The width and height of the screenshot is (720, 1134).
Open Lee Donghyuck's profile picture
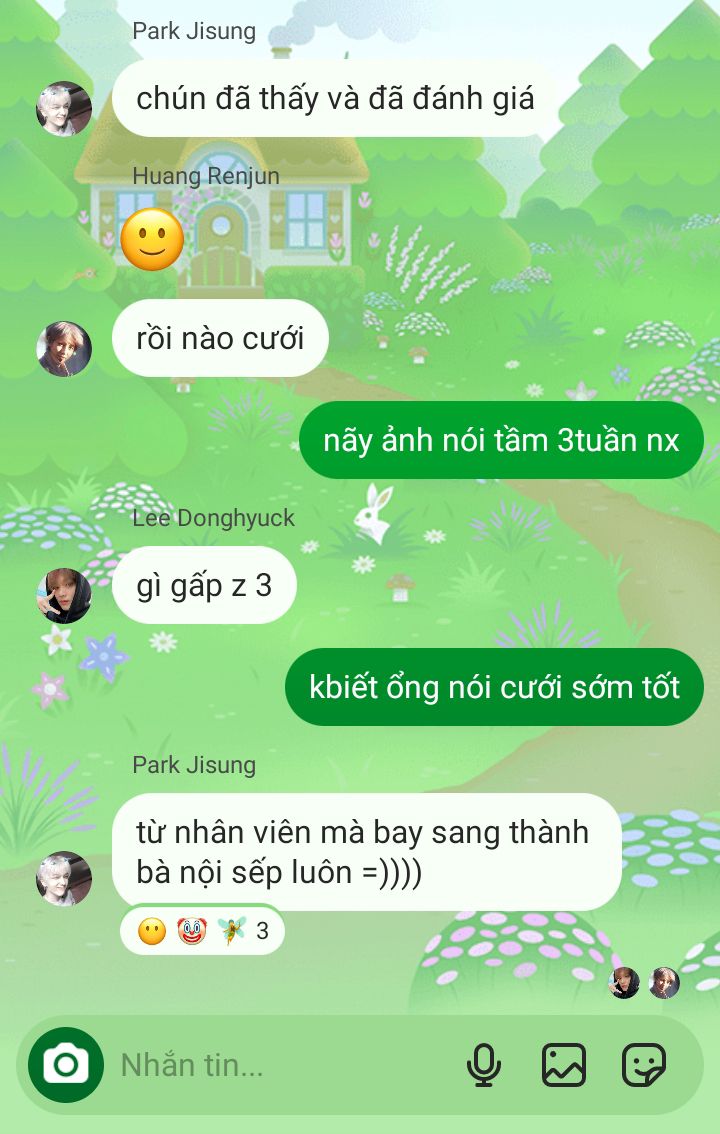64,596
